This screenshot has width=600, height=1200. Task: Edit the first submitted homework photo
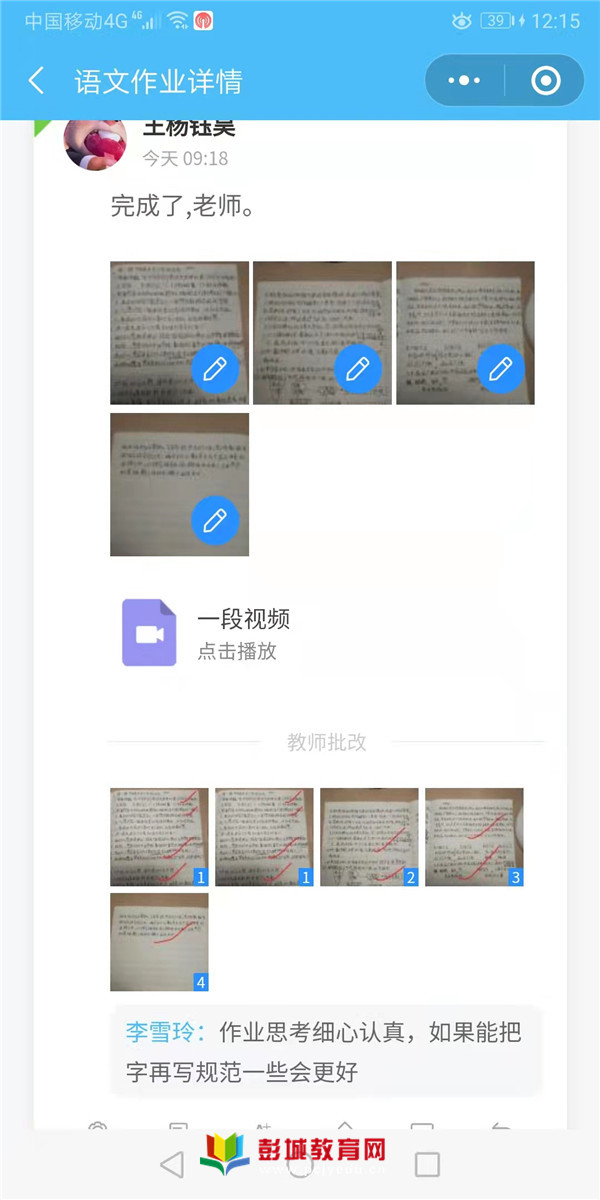pyautogui.click(x=215, y=369)
